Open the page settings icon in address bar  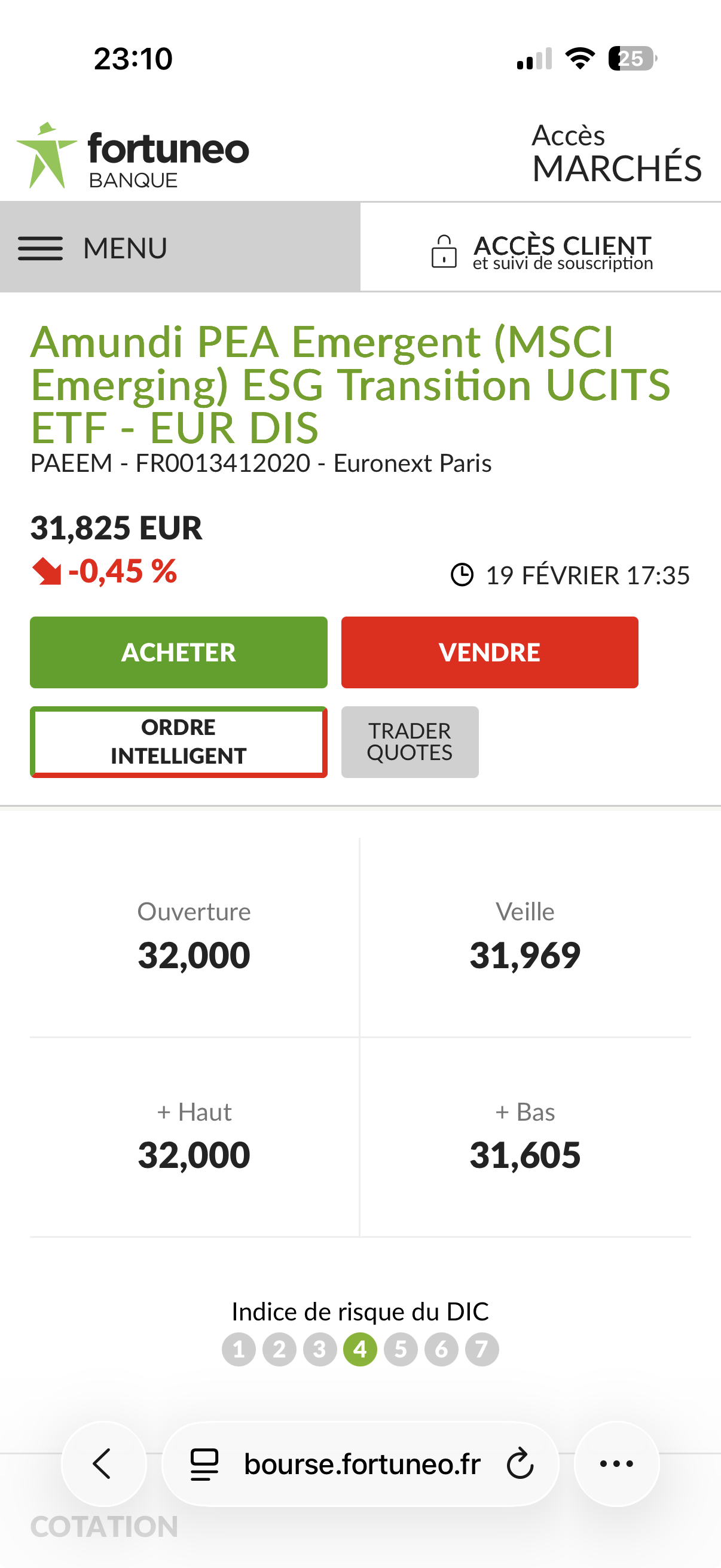[204, 1463]
